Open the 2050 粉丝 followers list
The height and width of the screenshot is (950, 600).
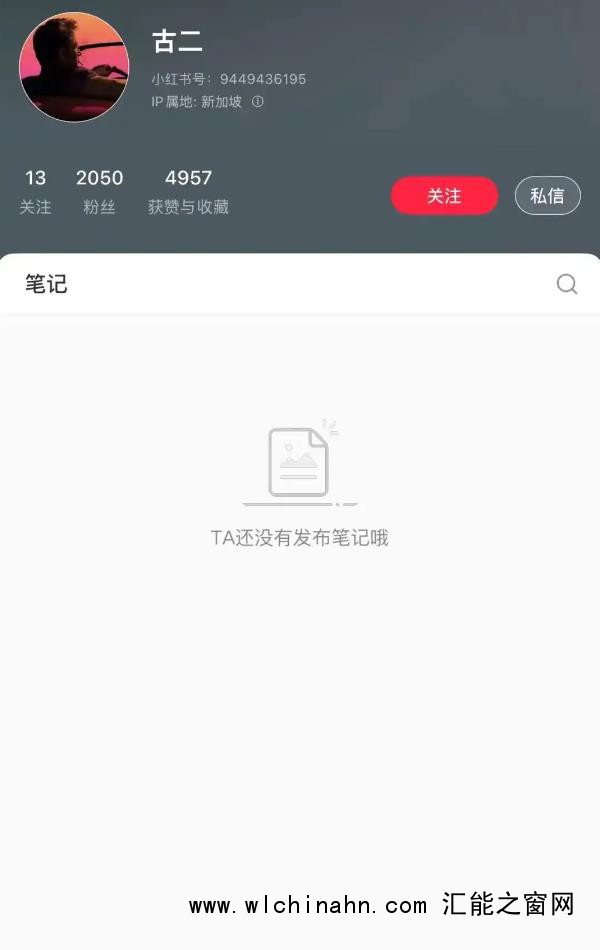tap(99, 191)
